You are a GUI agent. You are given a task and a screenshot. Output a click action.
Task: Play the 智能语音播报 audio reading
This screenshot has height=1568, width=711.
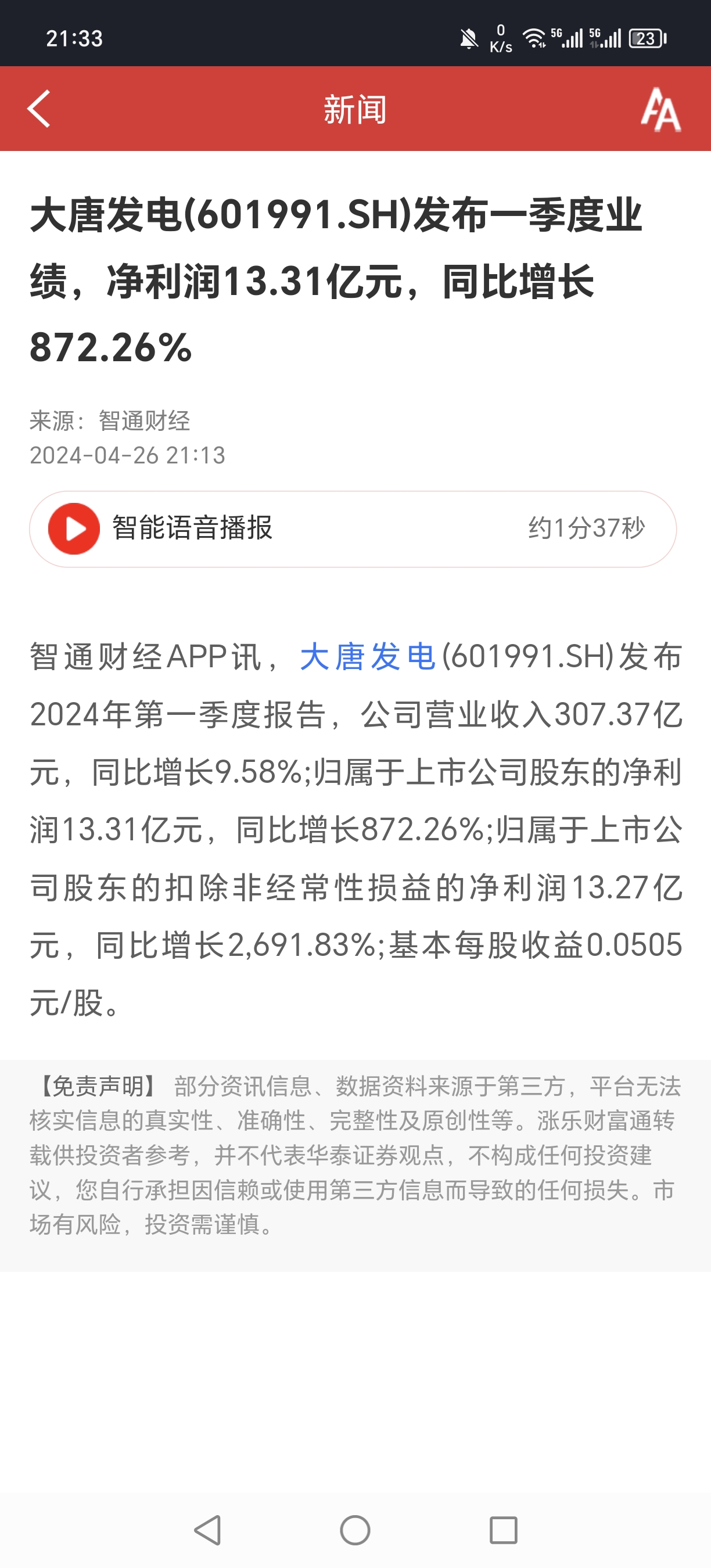pos(74,528)
